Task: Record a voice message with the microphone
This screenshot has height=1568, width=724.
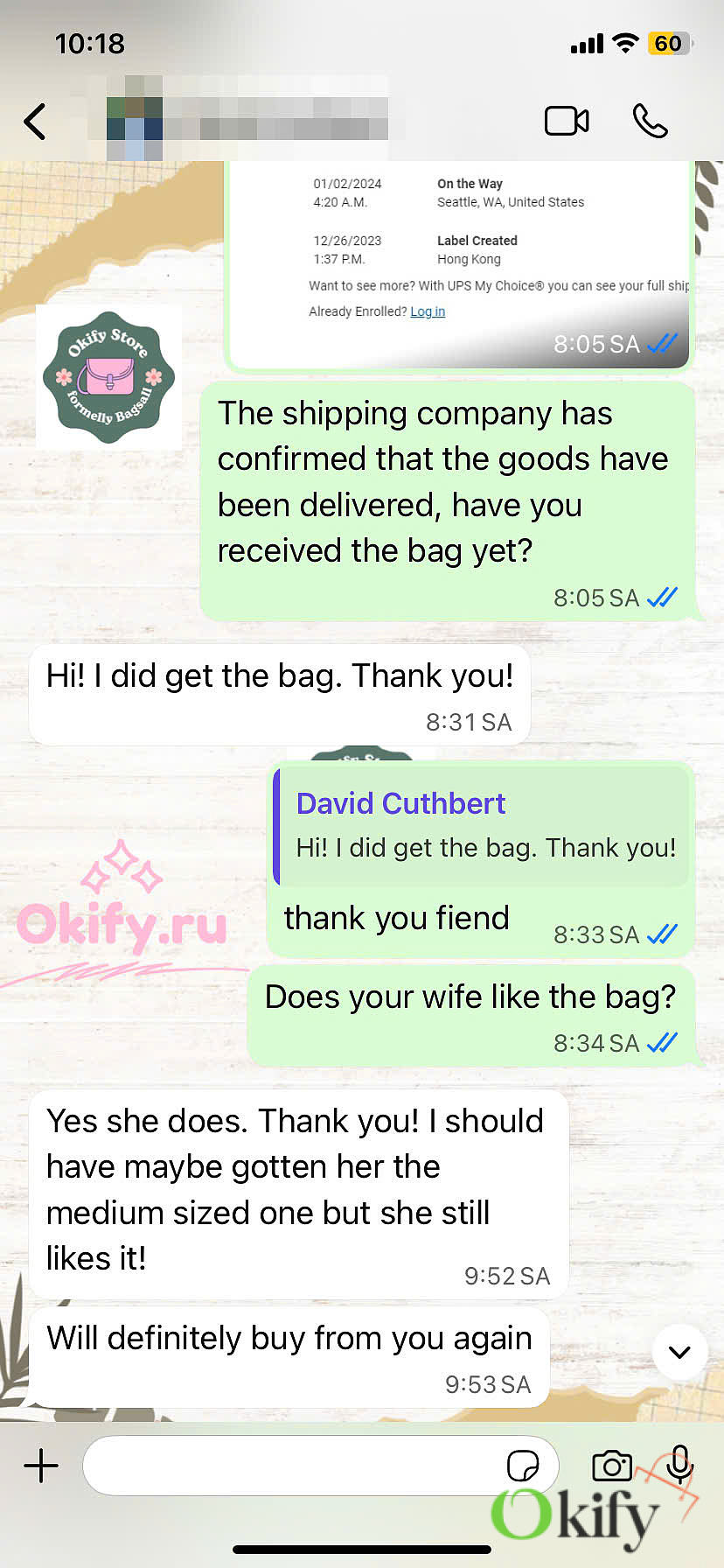Action: tap(679, 1463)
